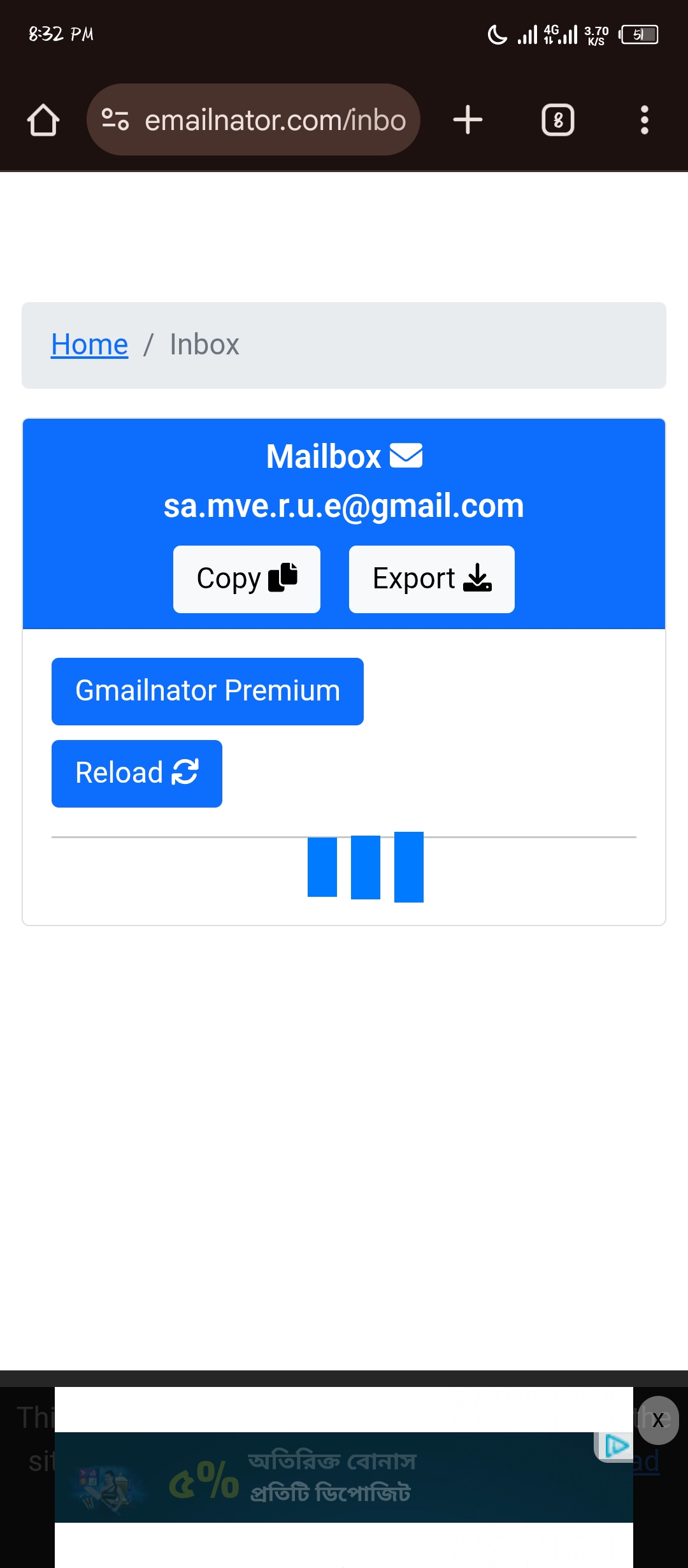
Task: Dismiss the bottom ad with the X
Action: coord(658,1420)
